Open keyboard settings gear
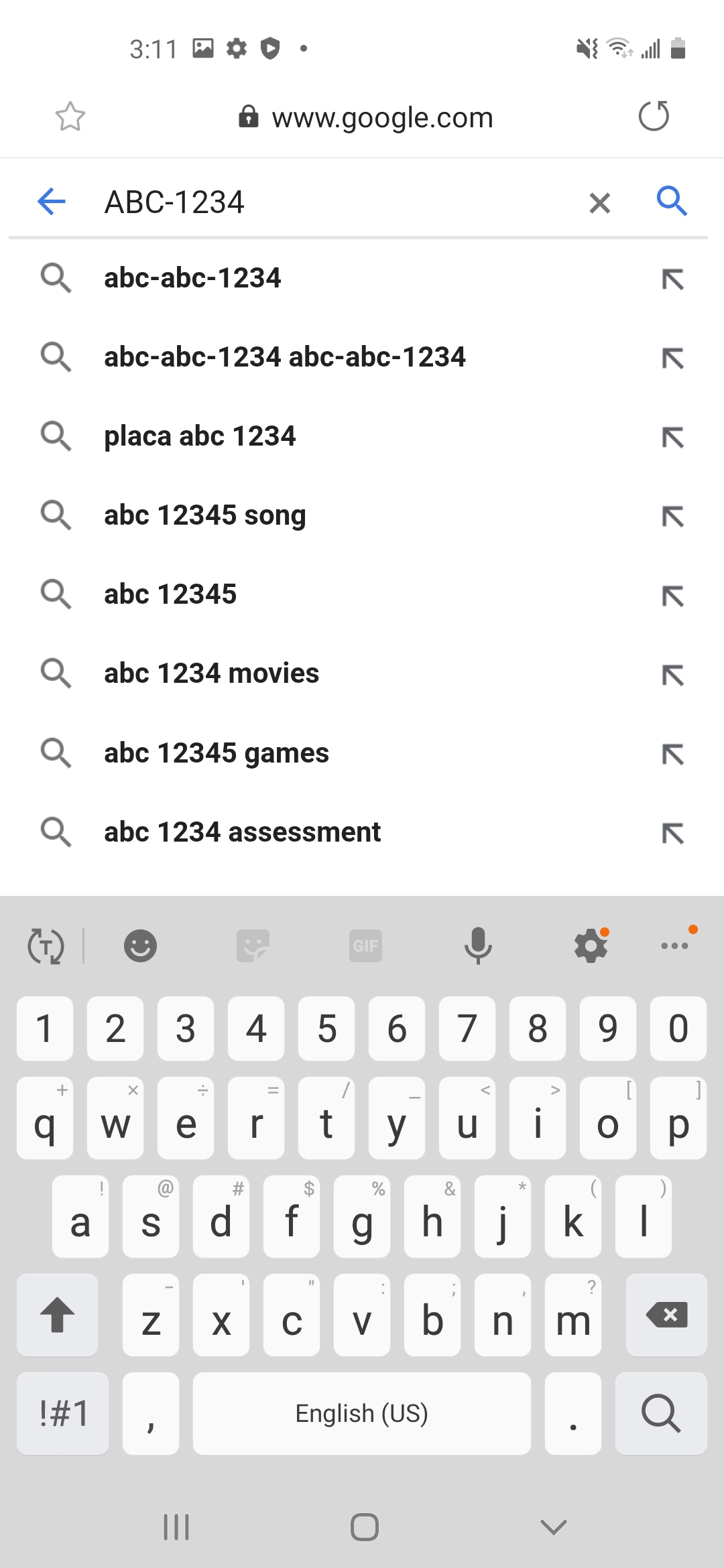The height and width of the screenshot is (1568, 724). pos(591,945)
